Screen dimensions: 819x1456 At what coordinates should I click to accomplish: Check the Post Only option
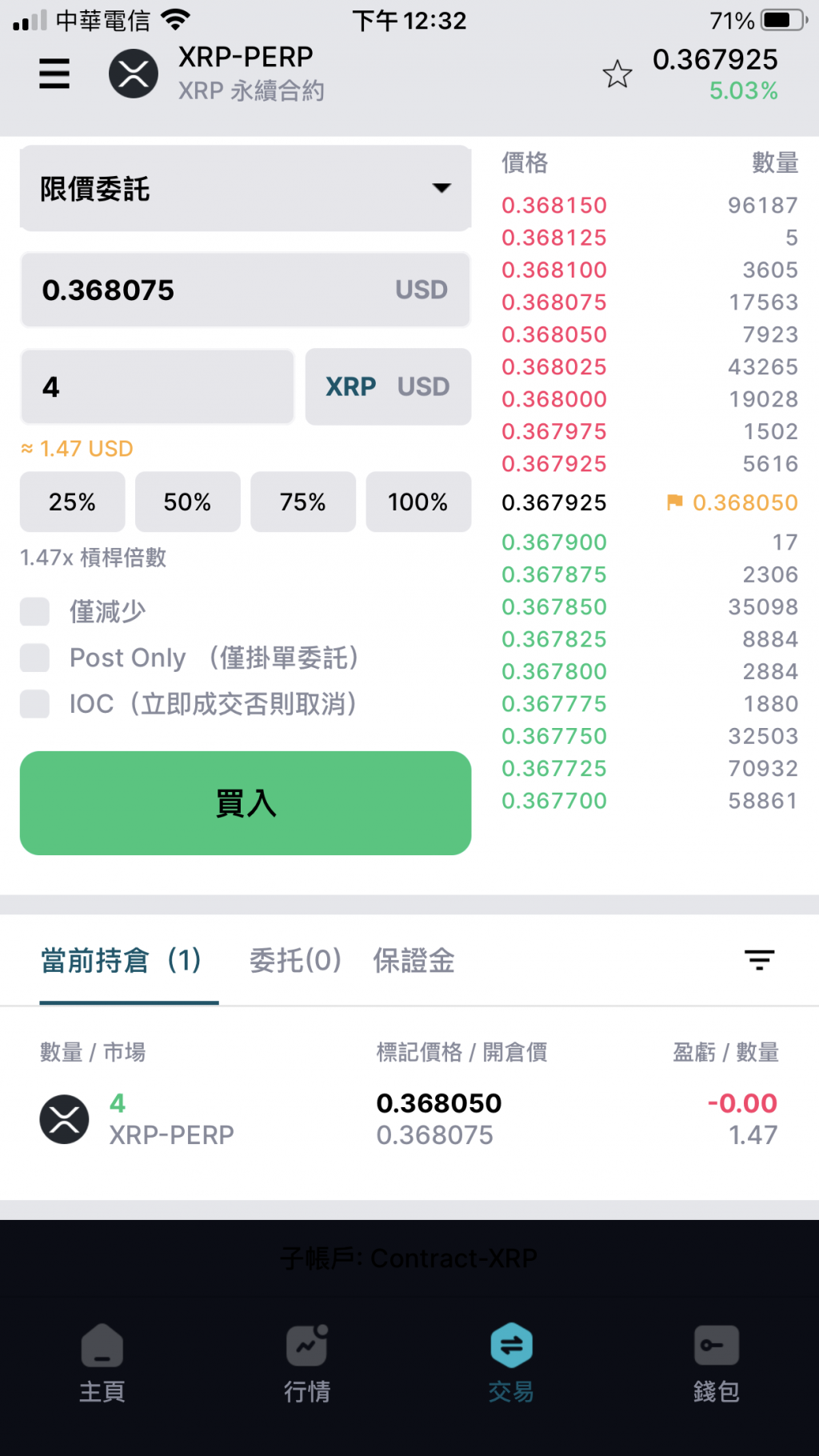35,658
